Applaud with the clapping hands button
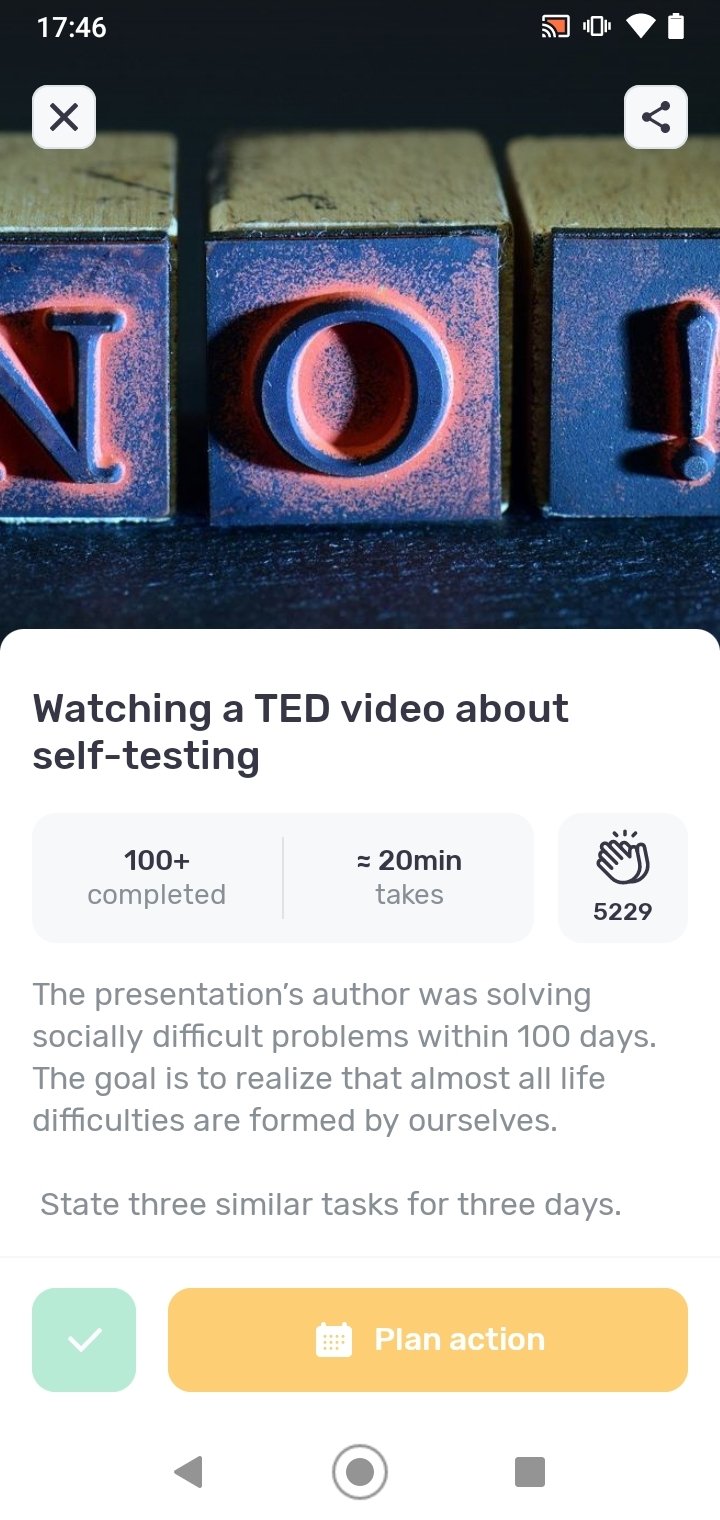Viewport: 720px width, 1520px height. (623, 877)
